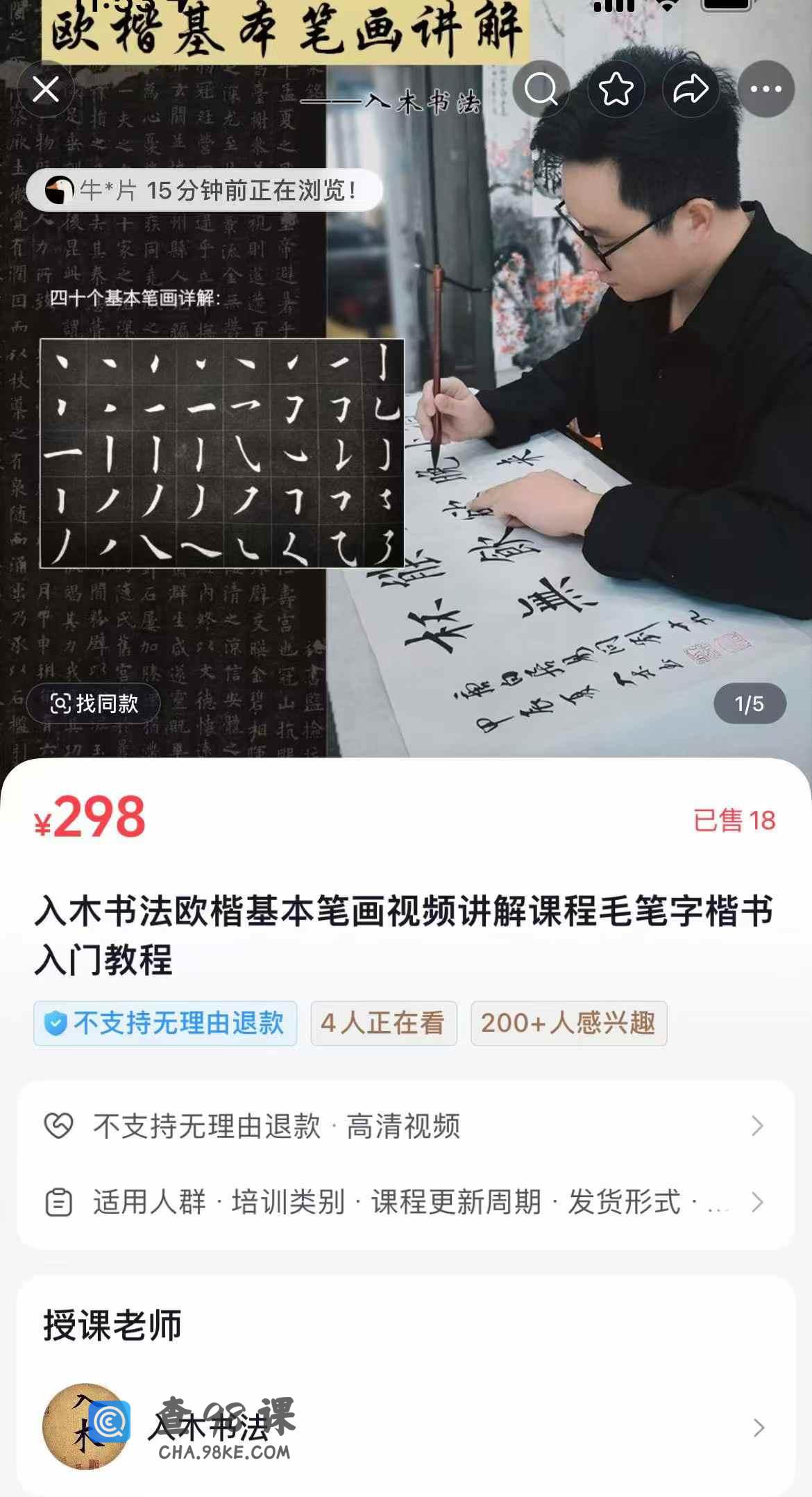Tap 找同款 to find similar items
This screenshot has width=812, height=1497.
tap(94, 703)
